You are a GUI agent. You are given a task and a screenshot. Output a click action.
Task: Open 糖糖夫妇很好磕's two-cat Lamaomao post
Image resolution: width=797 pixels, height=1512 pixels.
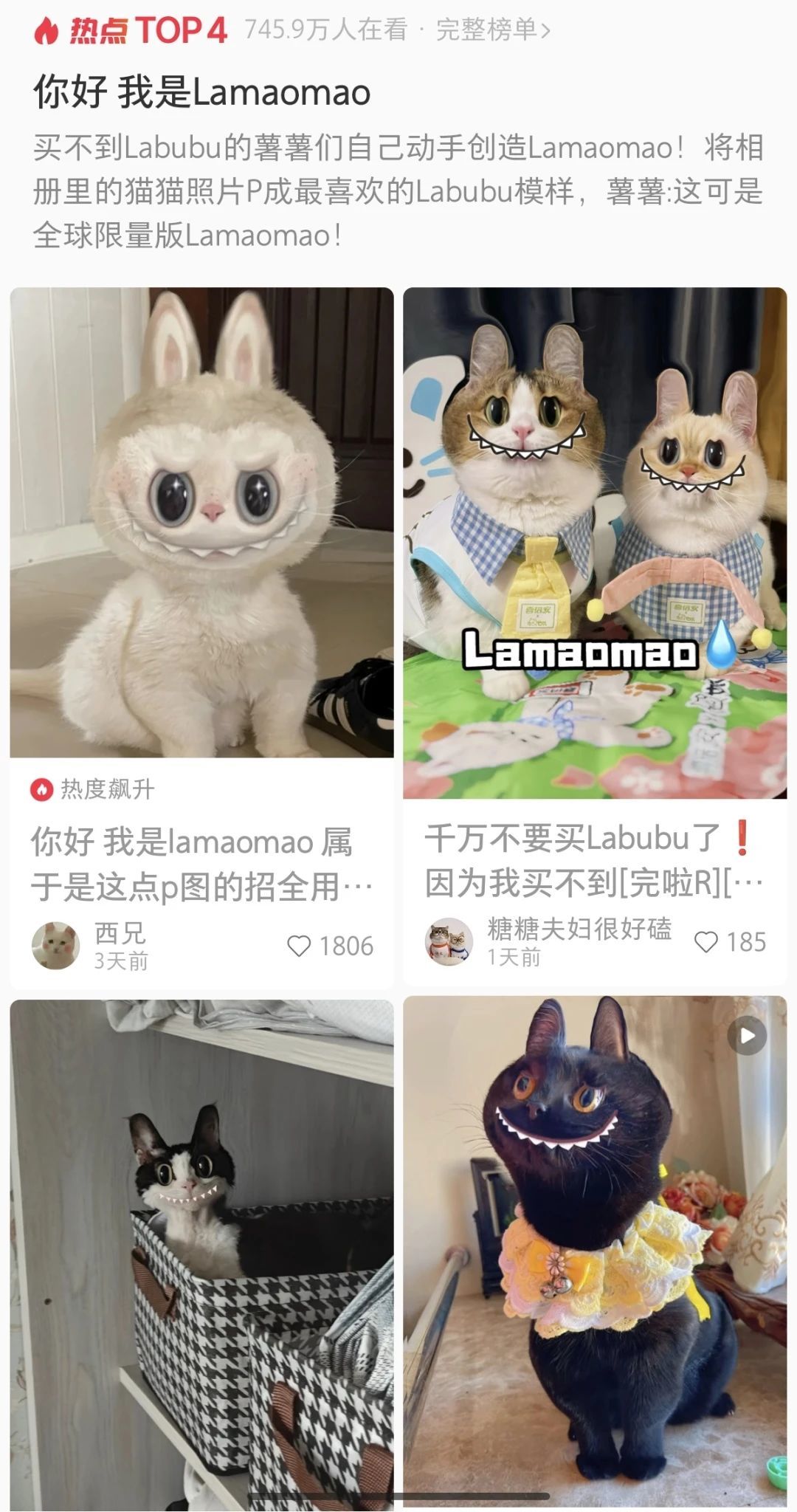(595, 543)
